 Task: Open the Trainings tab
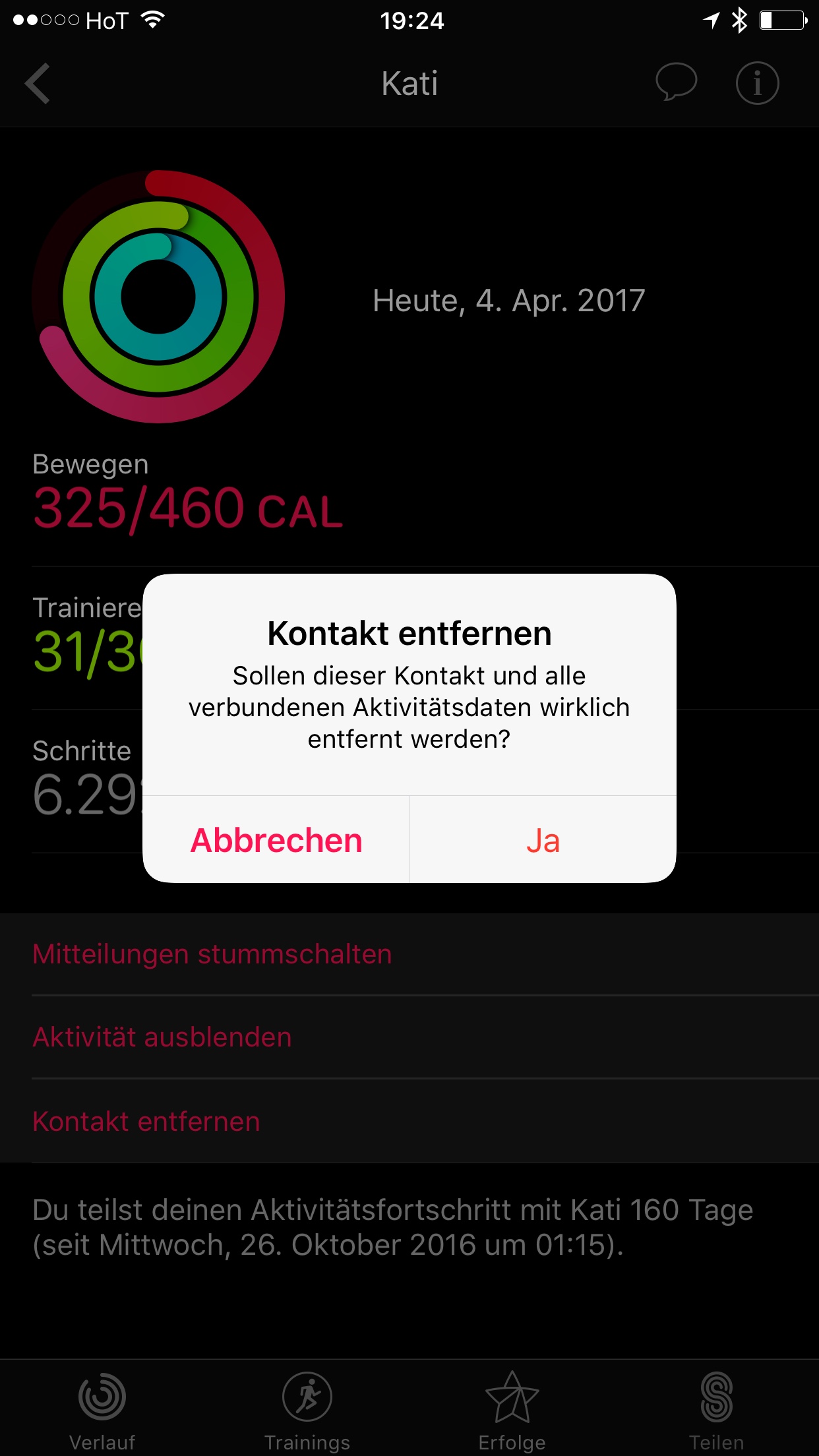click(x=307, y=1409)
